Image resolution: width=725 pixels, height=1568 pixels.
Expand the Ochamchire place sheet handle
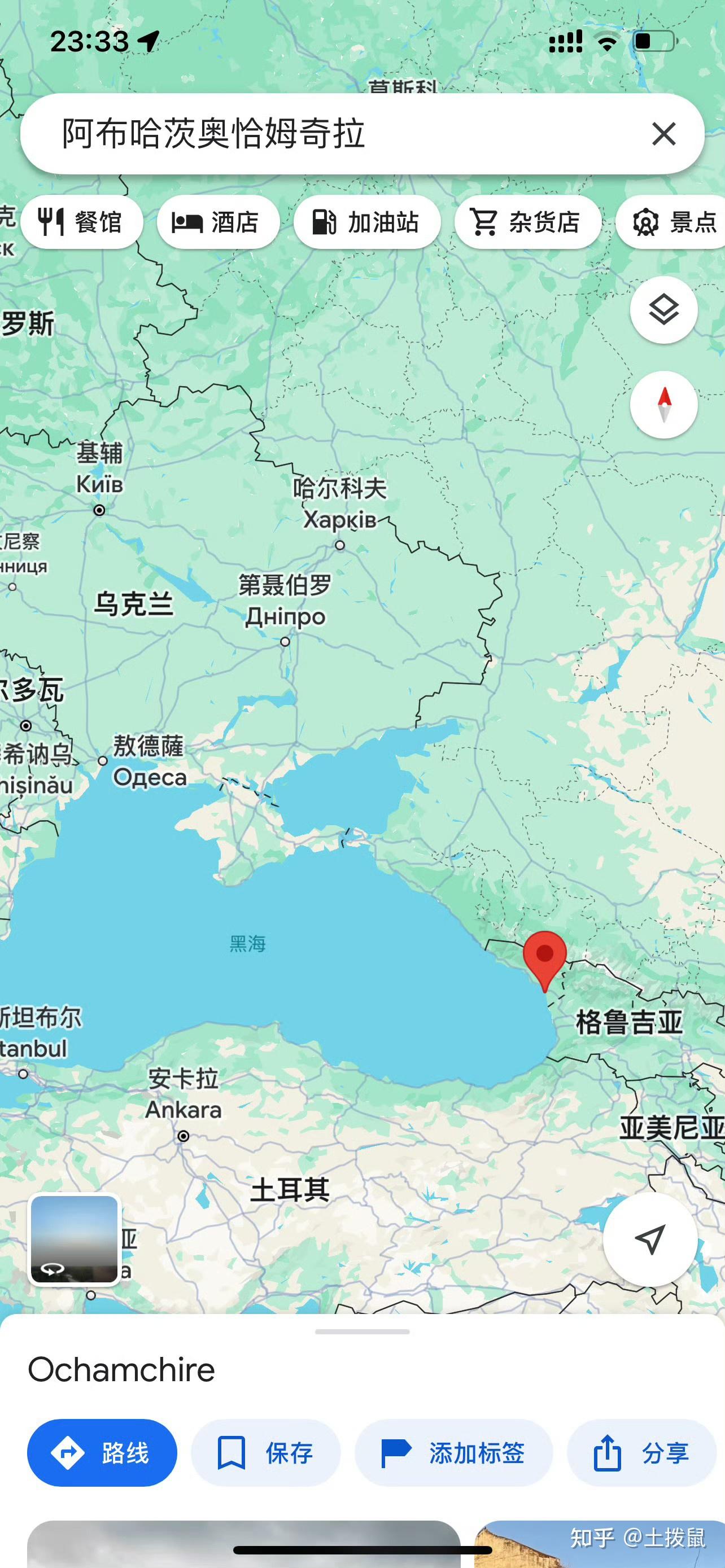click(x=362, y=1332)
